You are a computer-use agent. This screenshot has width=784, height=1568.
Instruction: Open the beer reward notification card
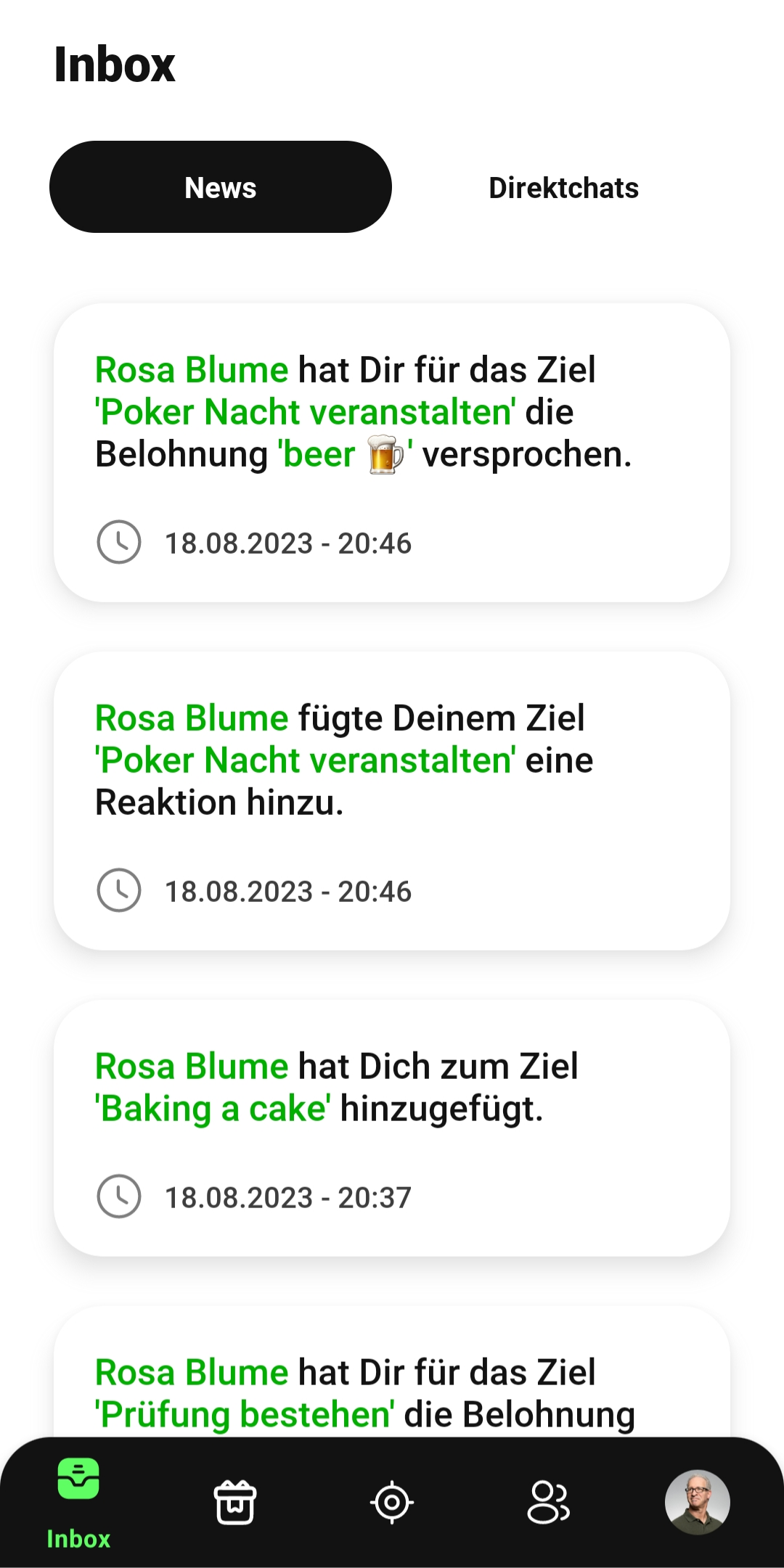point(392,453)
